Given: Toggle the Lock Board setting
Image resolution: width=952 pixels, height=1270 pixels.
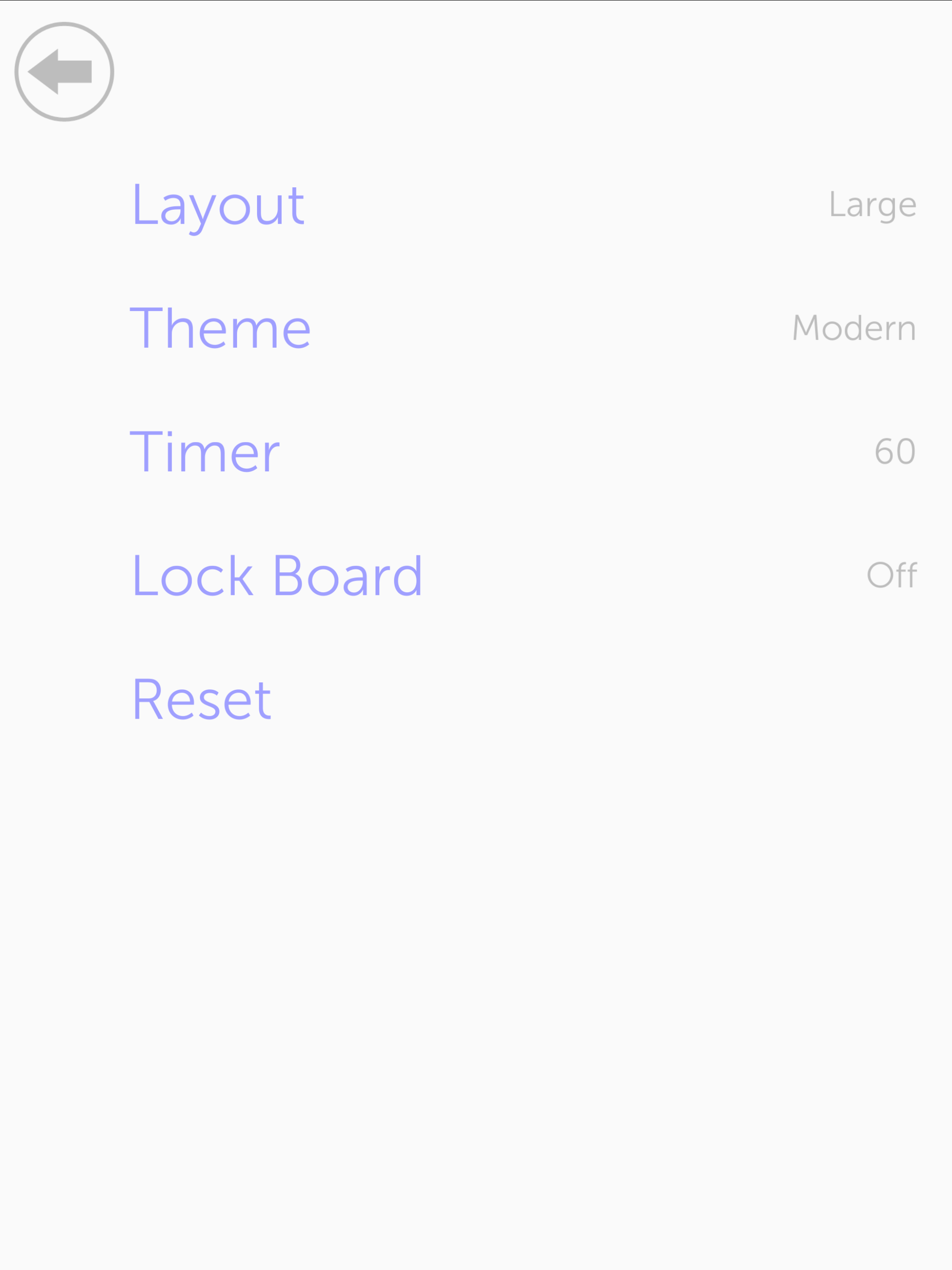Looking at the screenshot, I should (278, 575).
